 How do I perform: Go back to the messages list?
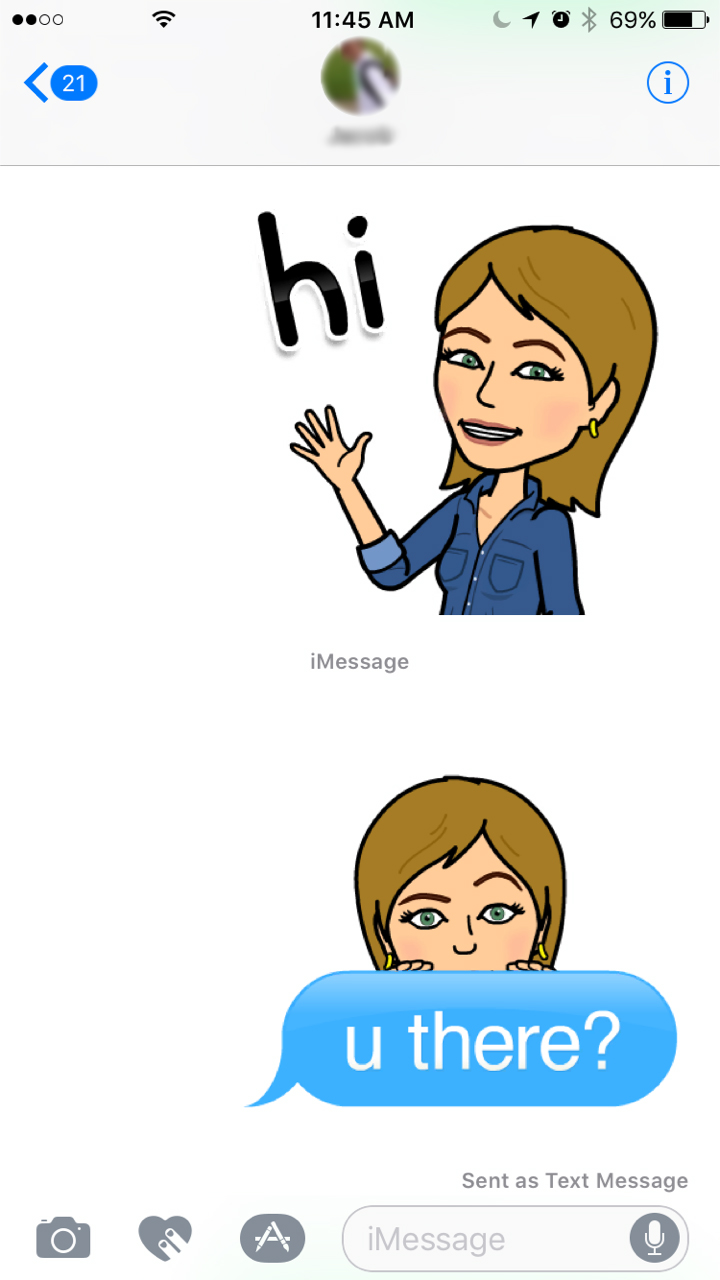(x=58, y=83)
